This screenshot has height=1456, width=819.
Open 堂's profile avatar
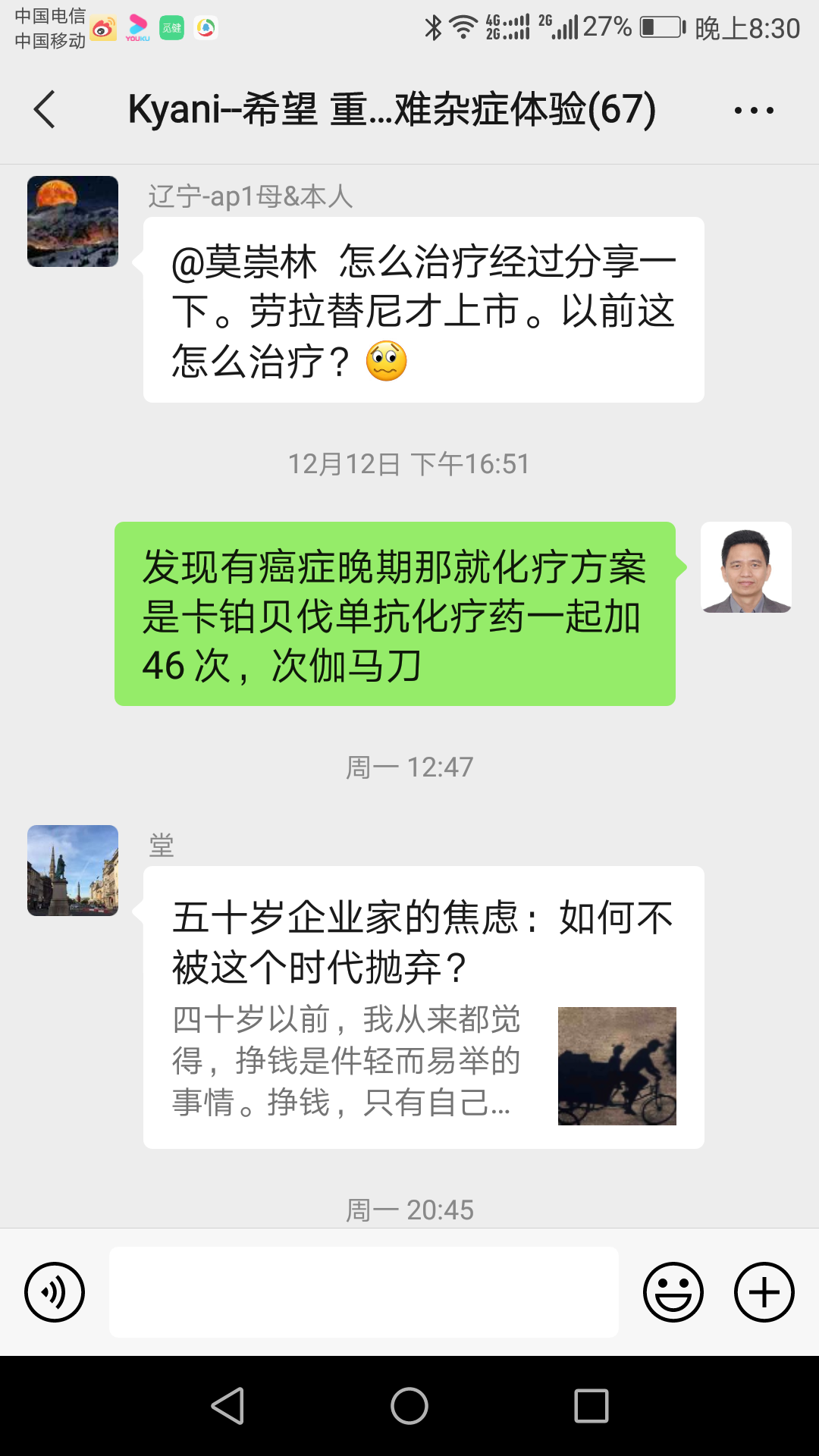click(x=72, y=872)
